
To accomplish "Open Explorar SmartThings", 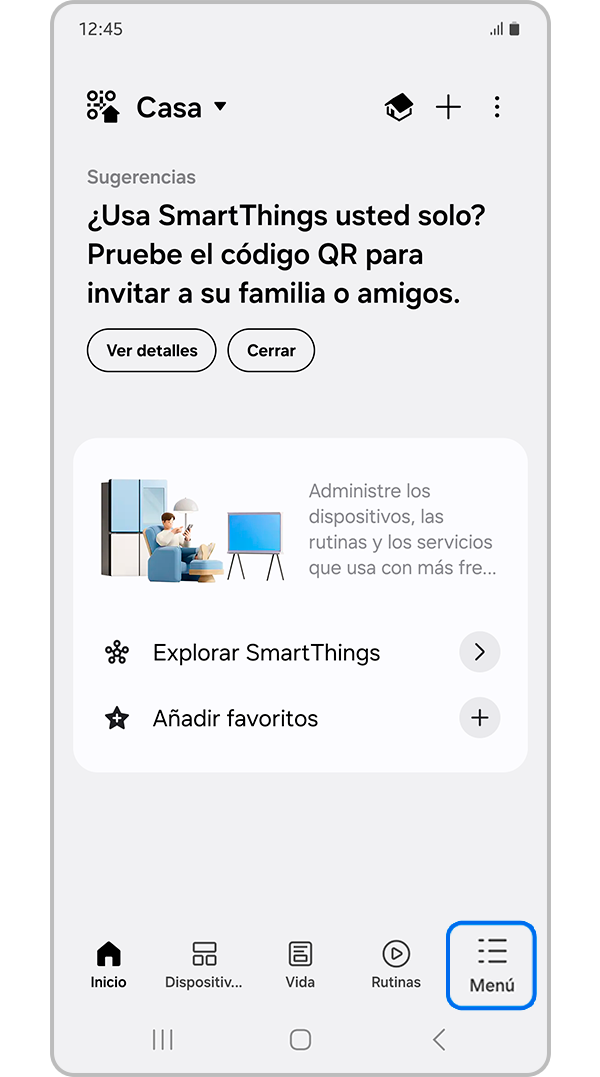I will tap(300, 653).
